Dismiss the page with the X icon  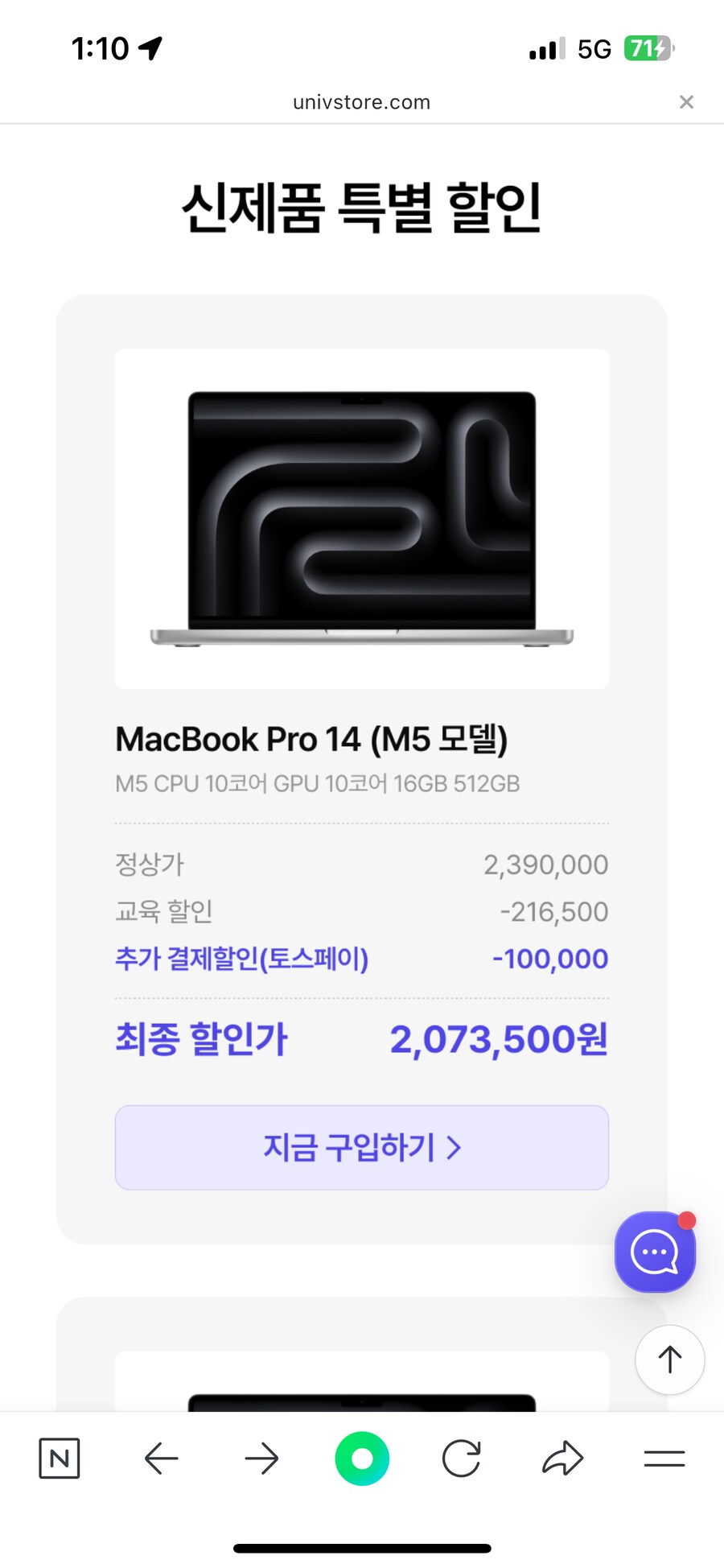pyautogui.click(x=686, y=101)
